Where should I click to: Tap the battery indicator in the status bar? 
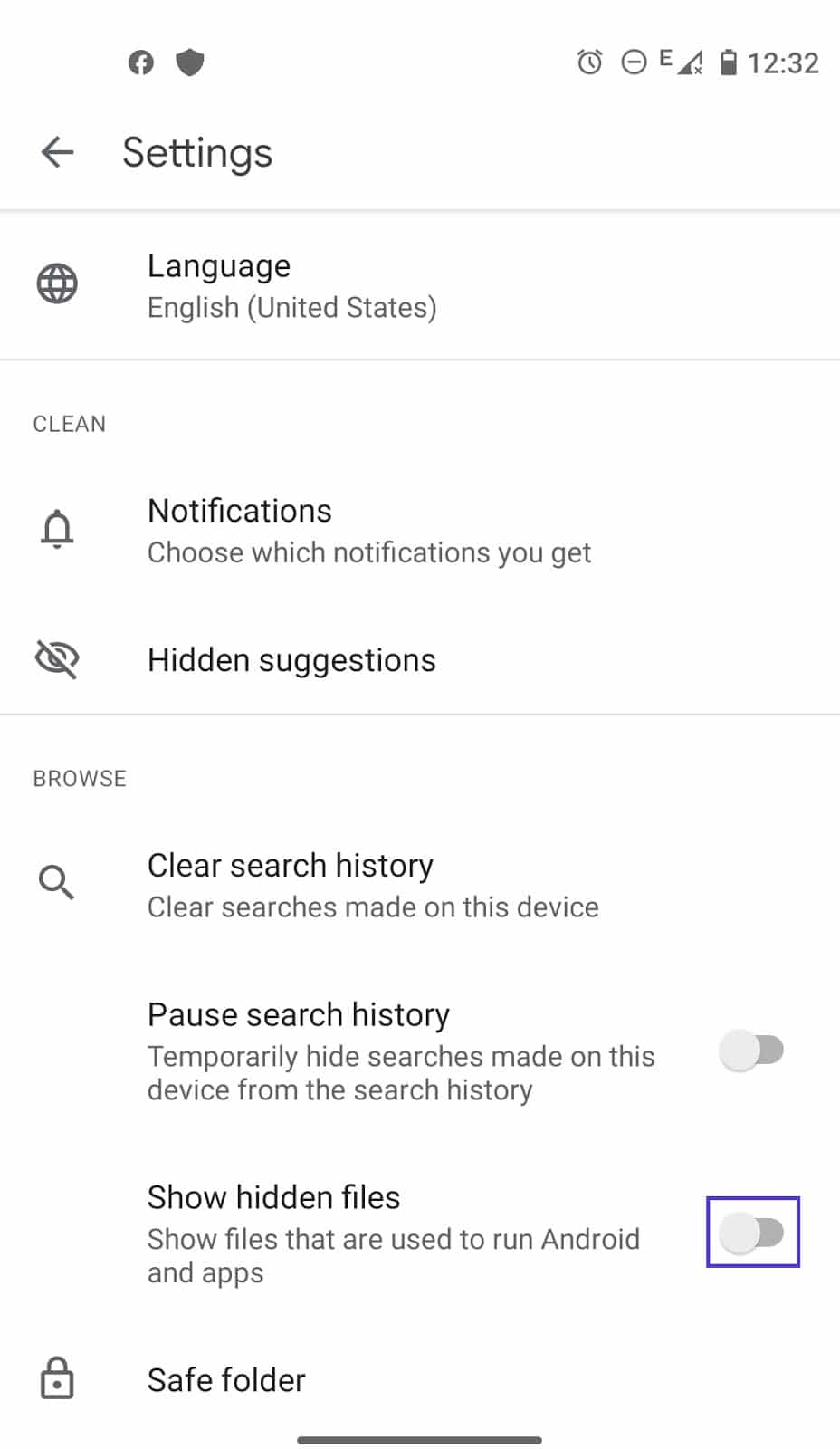[x=730, y=62]
